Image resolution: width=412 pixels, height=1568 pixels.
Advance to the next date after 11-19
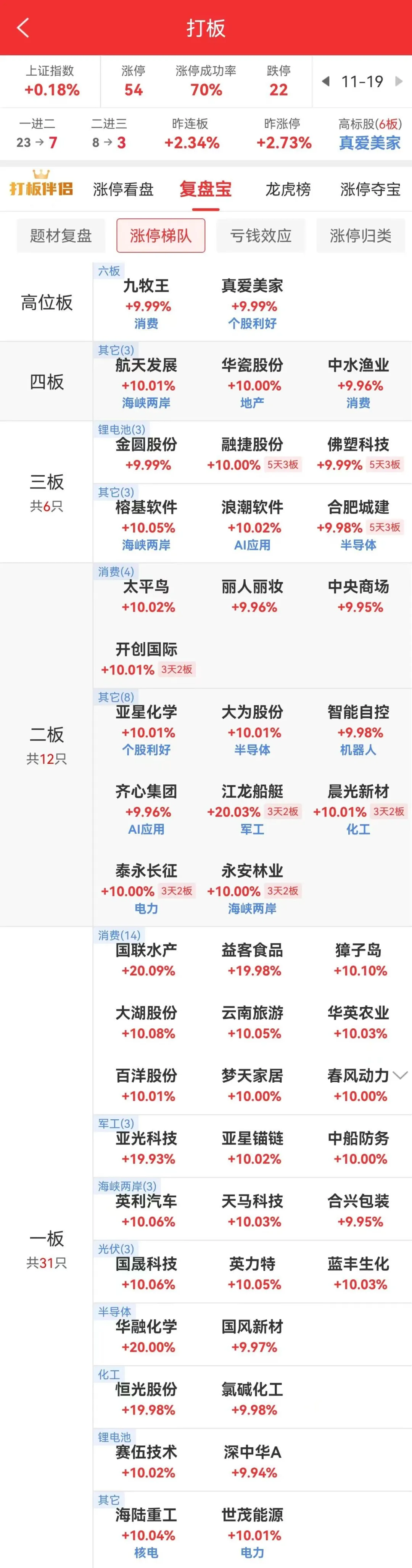(x=399, y=81)
